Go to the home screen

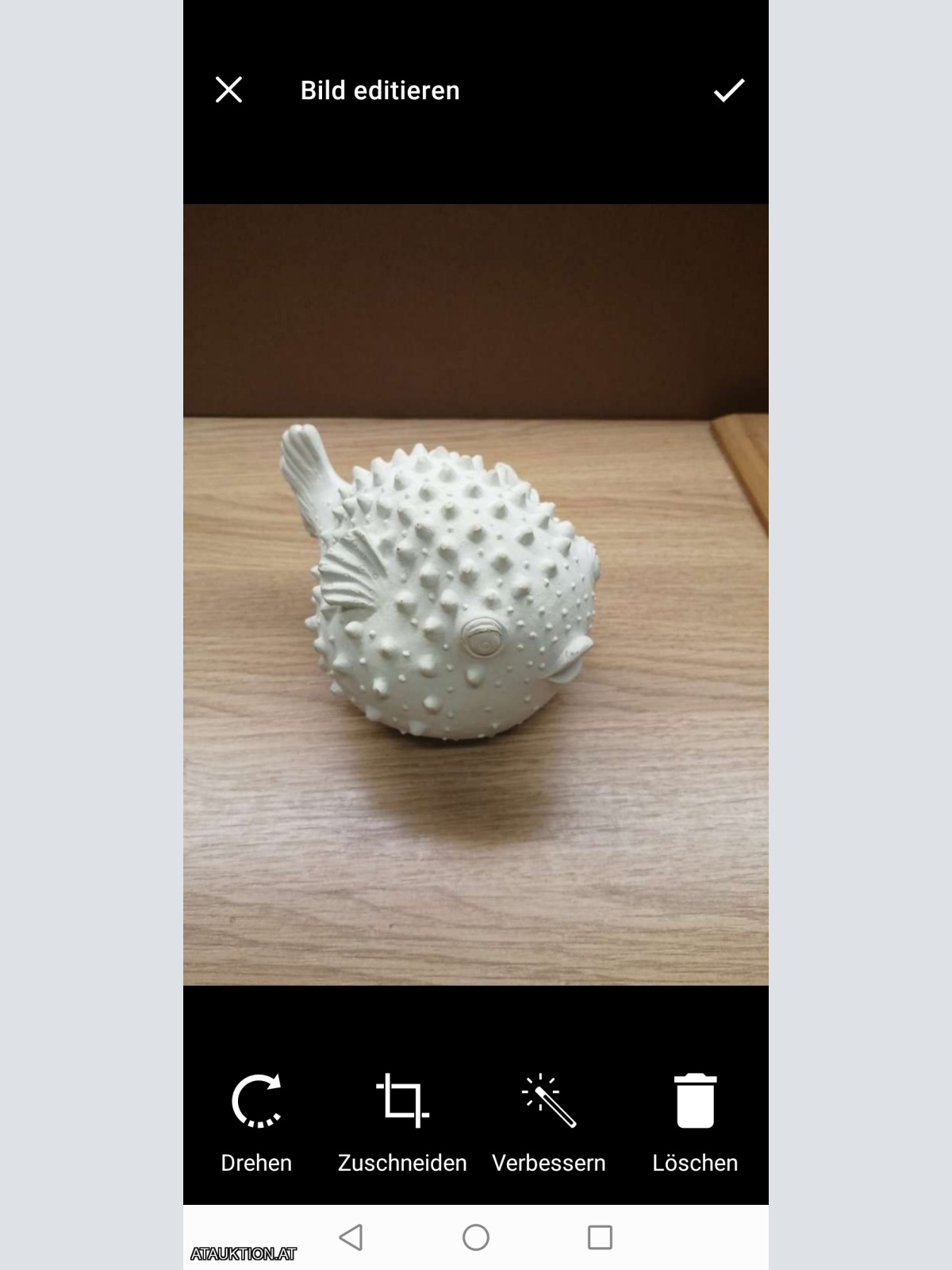tap(476, 1237)
